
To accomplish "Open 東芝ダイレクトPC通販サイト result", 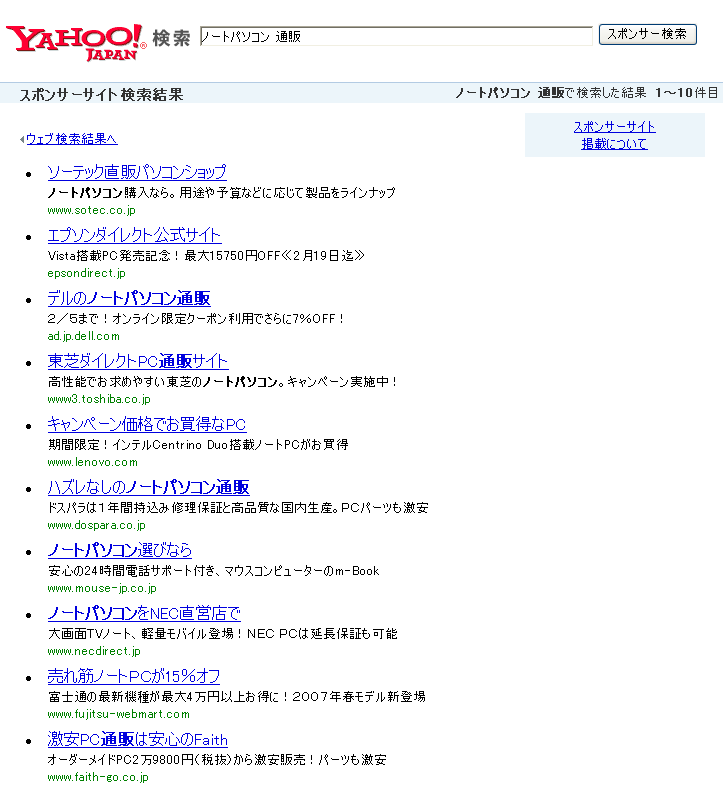I will tap(138, 361).
